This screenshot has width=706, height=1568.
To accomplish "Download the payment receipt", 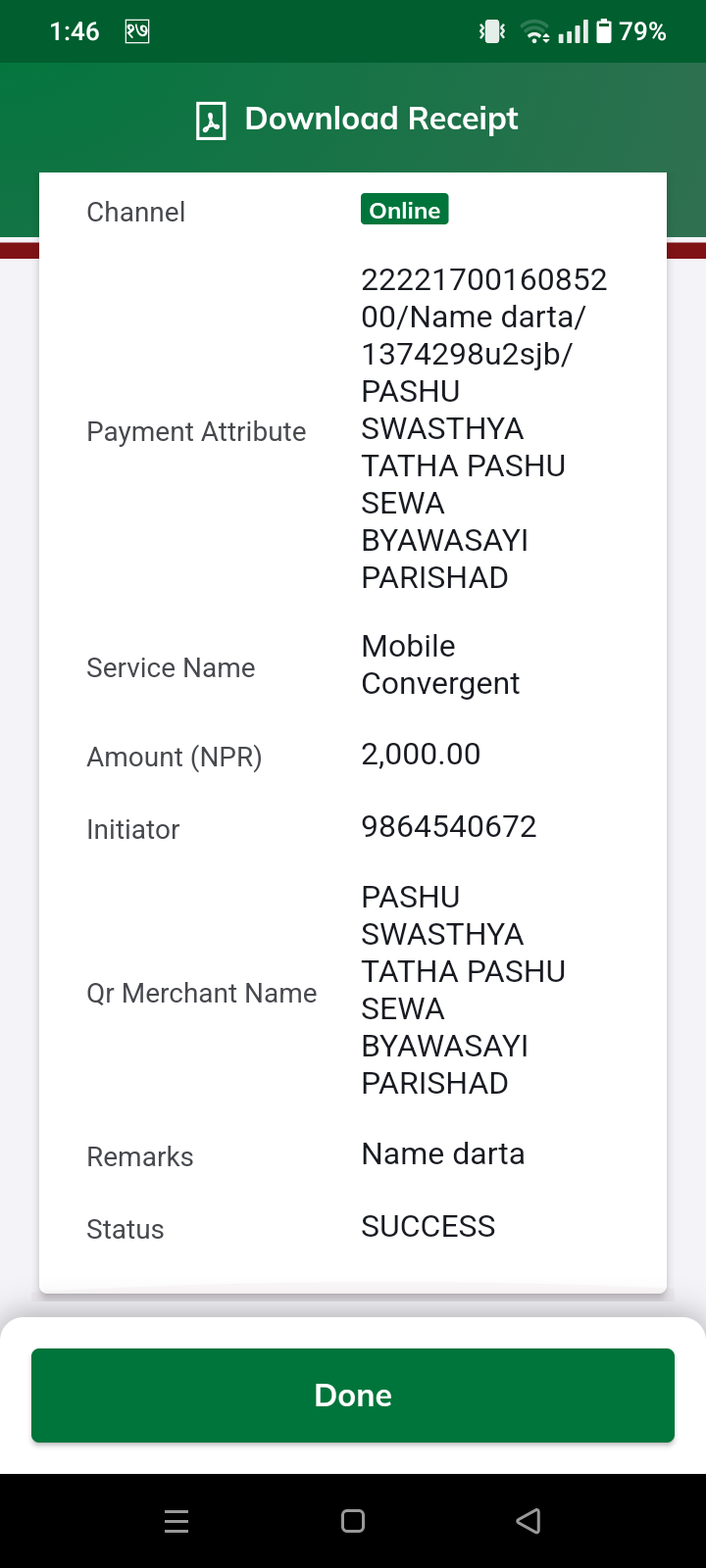I will [357, 120].
